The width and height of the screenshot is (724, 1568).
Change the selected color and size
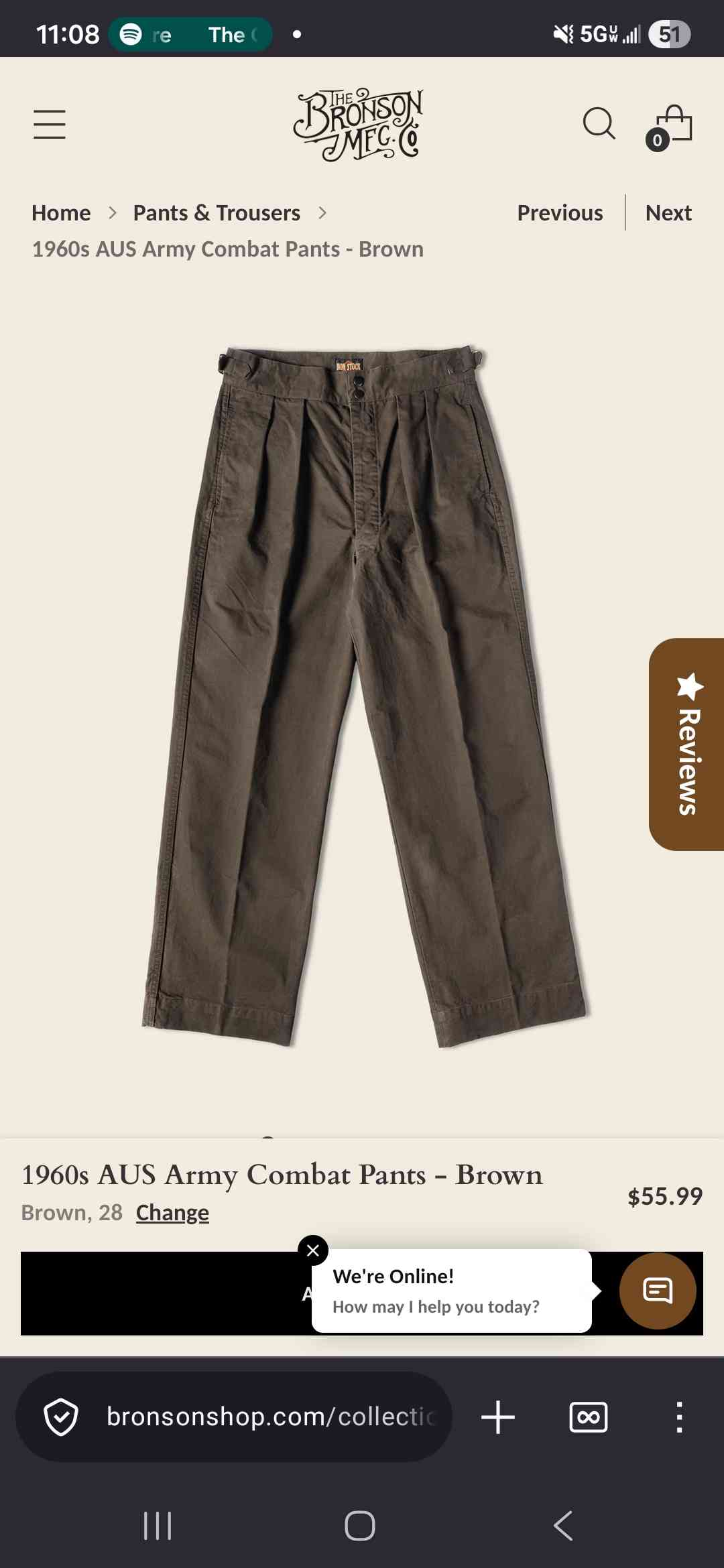pos(172,1213)
